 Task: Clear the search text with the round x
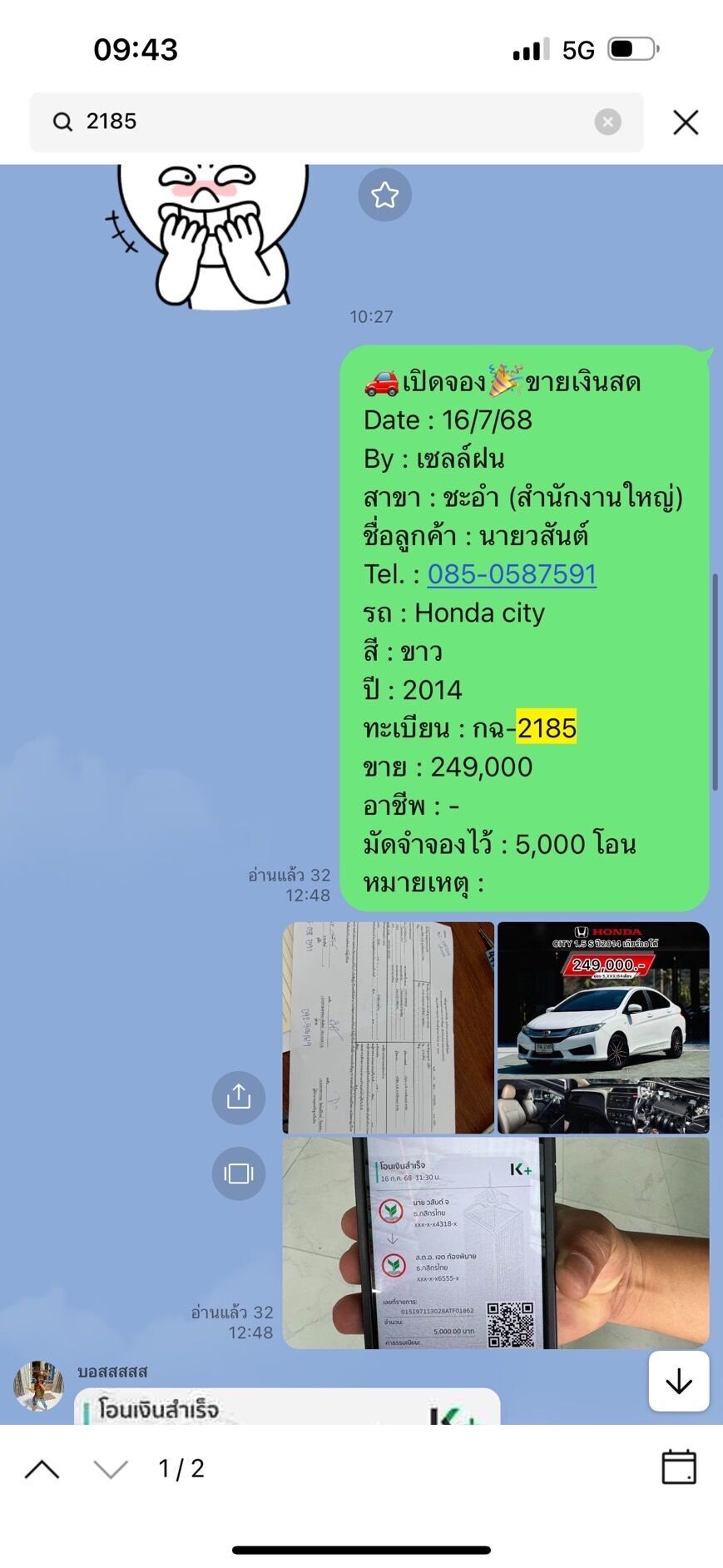(x=608, y=122)
